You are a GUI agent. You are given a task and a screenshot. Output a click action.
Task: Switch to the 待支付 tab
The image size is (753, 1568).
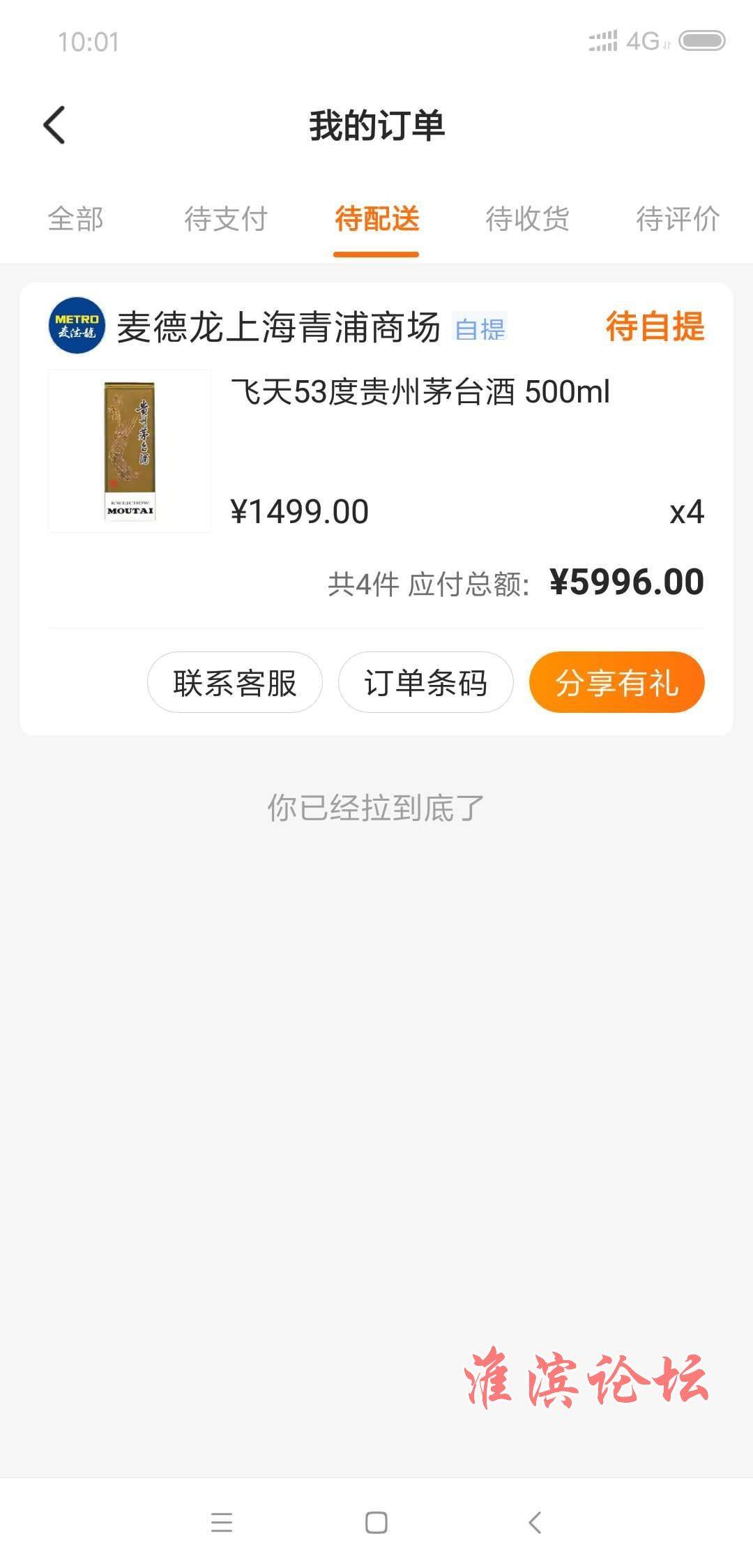(226, 219)
